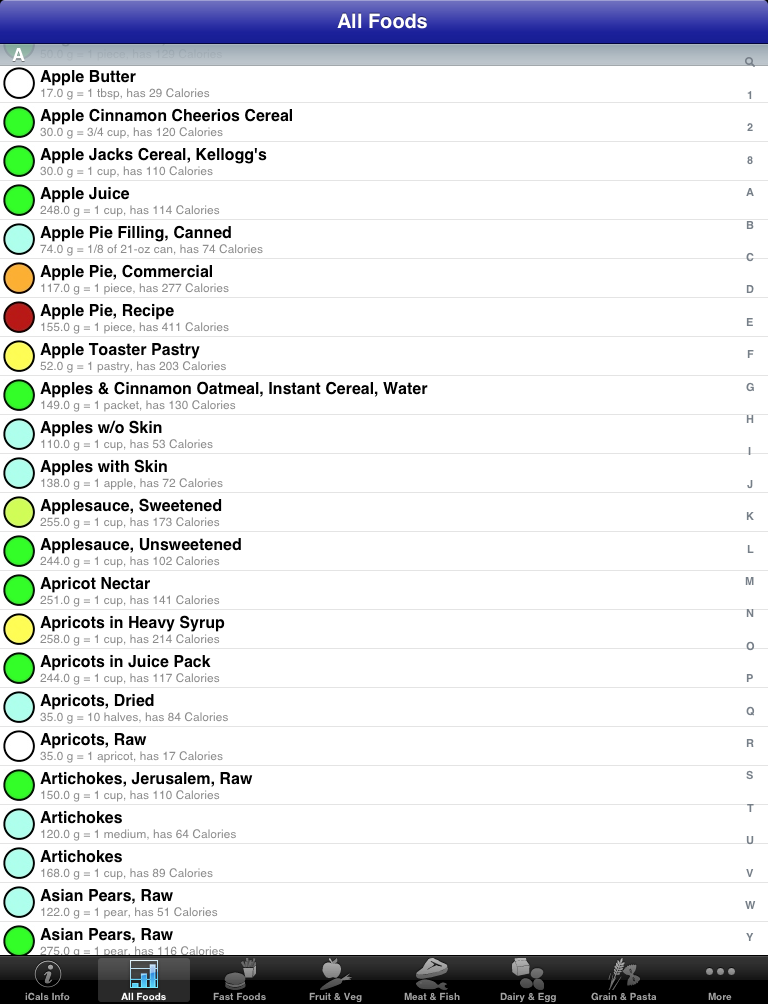Image resolution: width=768 pixels, height=1004 pixels.
Task: Jump to letter M in index
Action: pyautogui.click(x=750, y=581)
